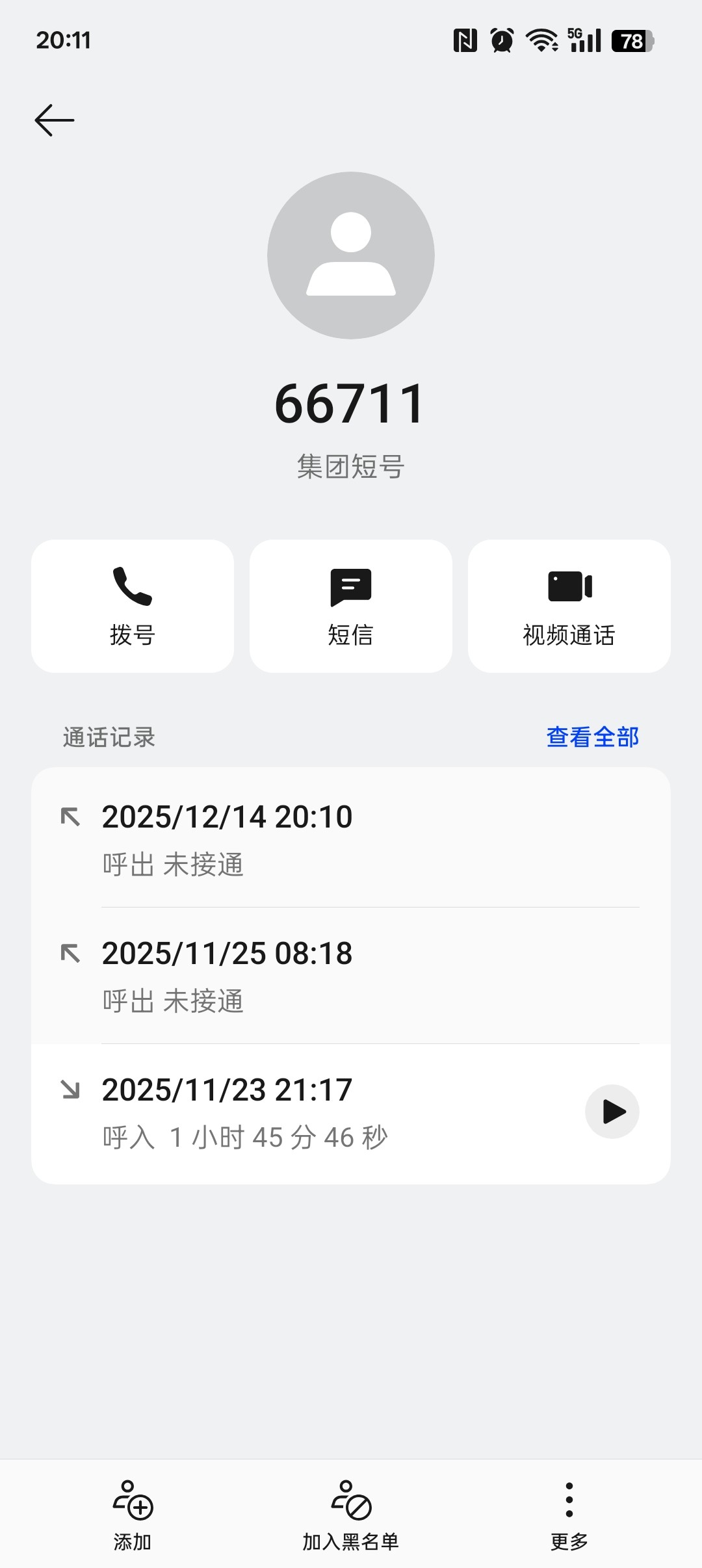Tap the contact avatar picture
The width and height of the screenshot is (702, 1568).
coord(351,255)
